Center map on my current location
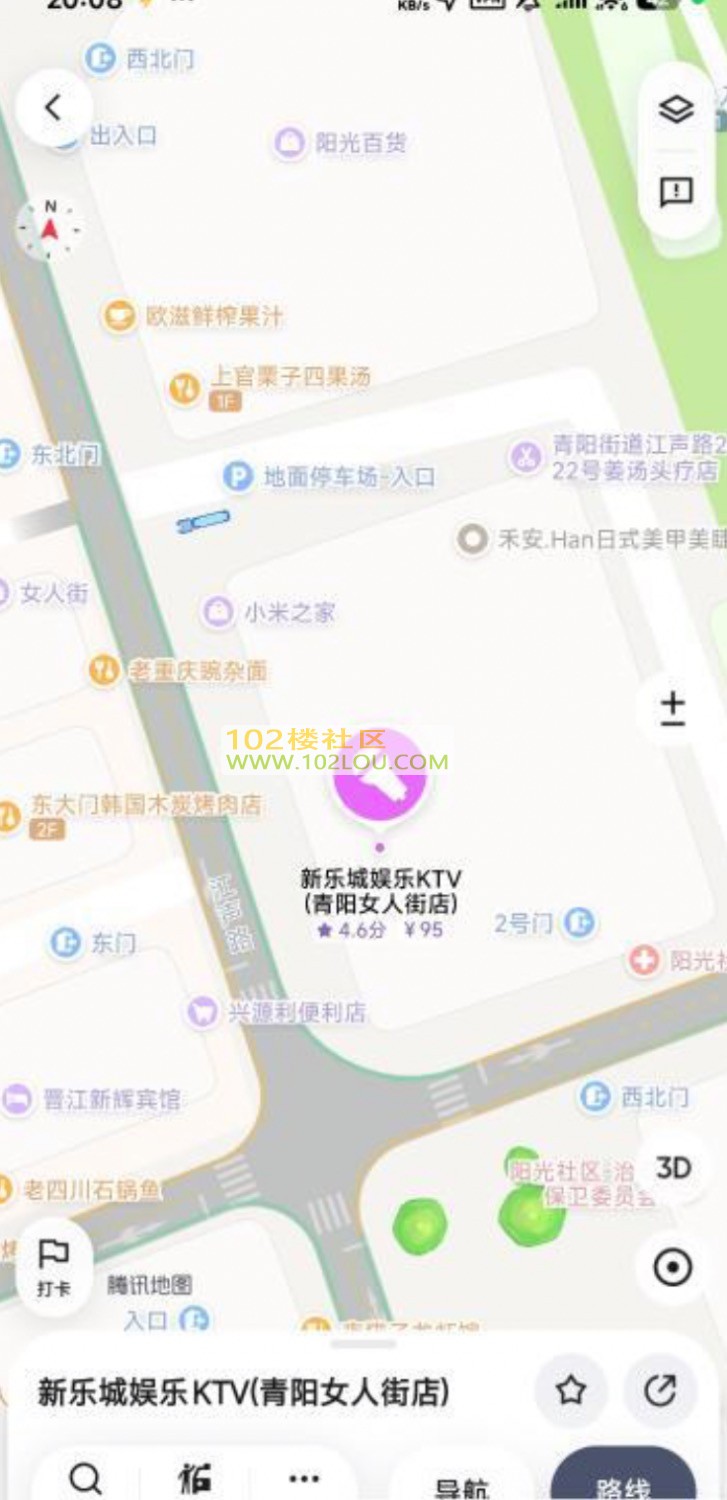This screenshot has width=727, height=1500. (673, 1268)
